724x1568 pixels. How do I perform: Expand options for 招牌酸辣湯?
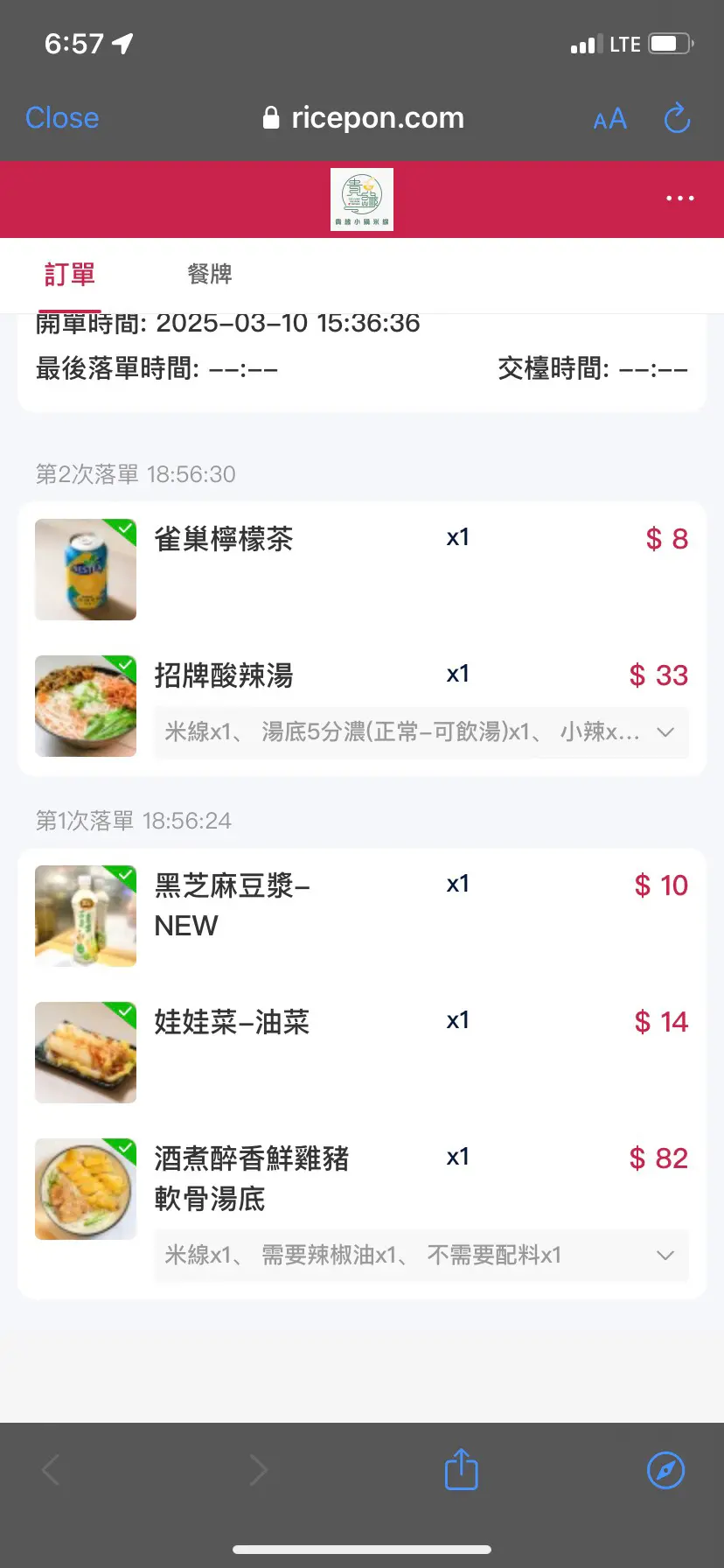(665, 732)
